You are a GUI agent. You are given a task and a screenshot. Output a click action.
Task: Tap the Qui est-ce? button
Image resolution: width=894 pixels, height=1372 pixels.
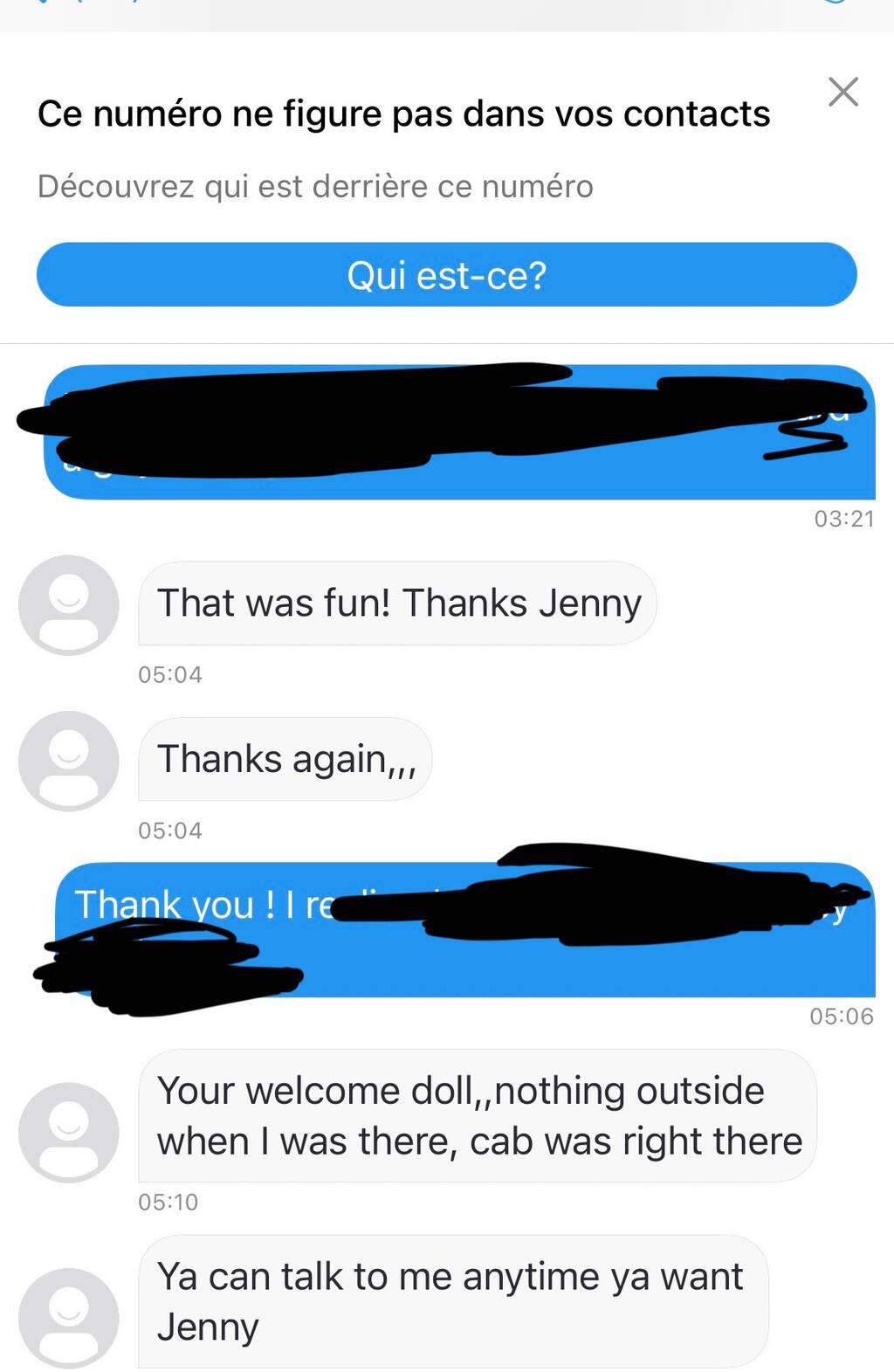point(446,275)
